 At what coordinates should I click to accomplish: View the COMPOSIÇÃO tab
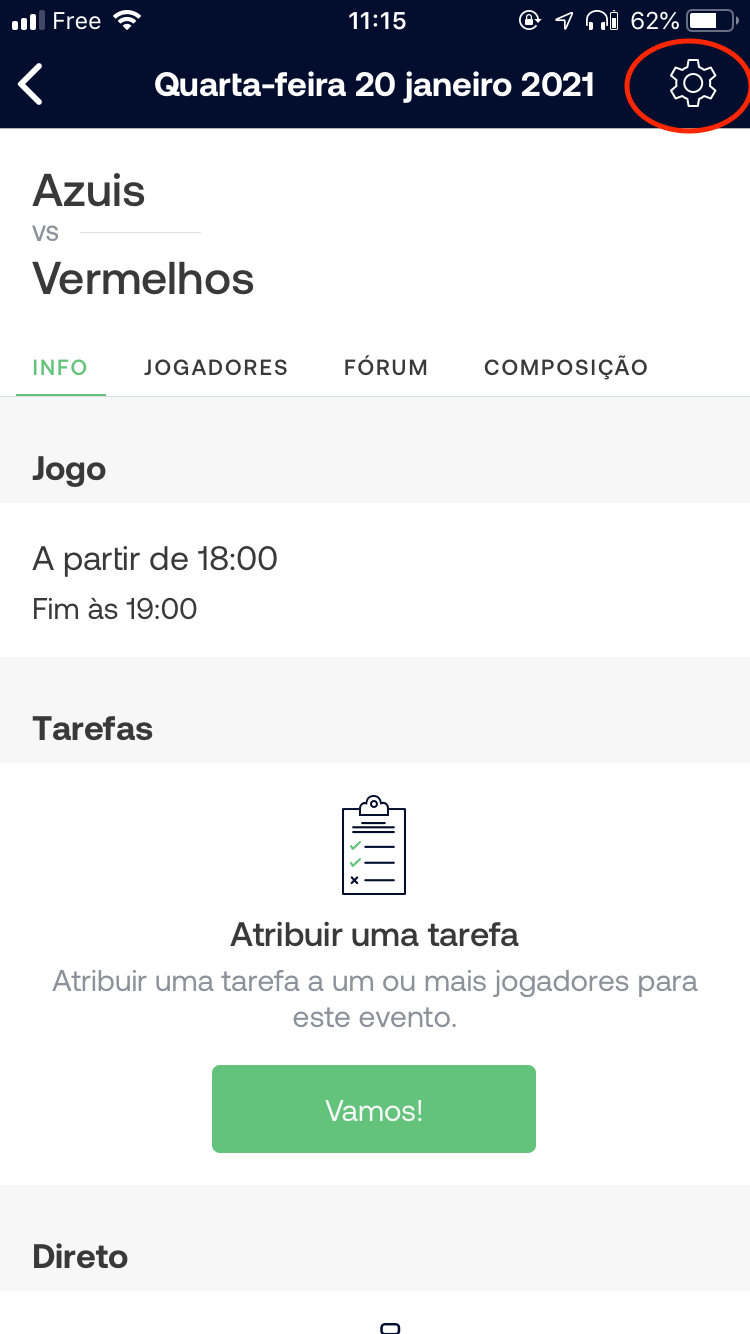pyautogui.click(x=566, y=367)
